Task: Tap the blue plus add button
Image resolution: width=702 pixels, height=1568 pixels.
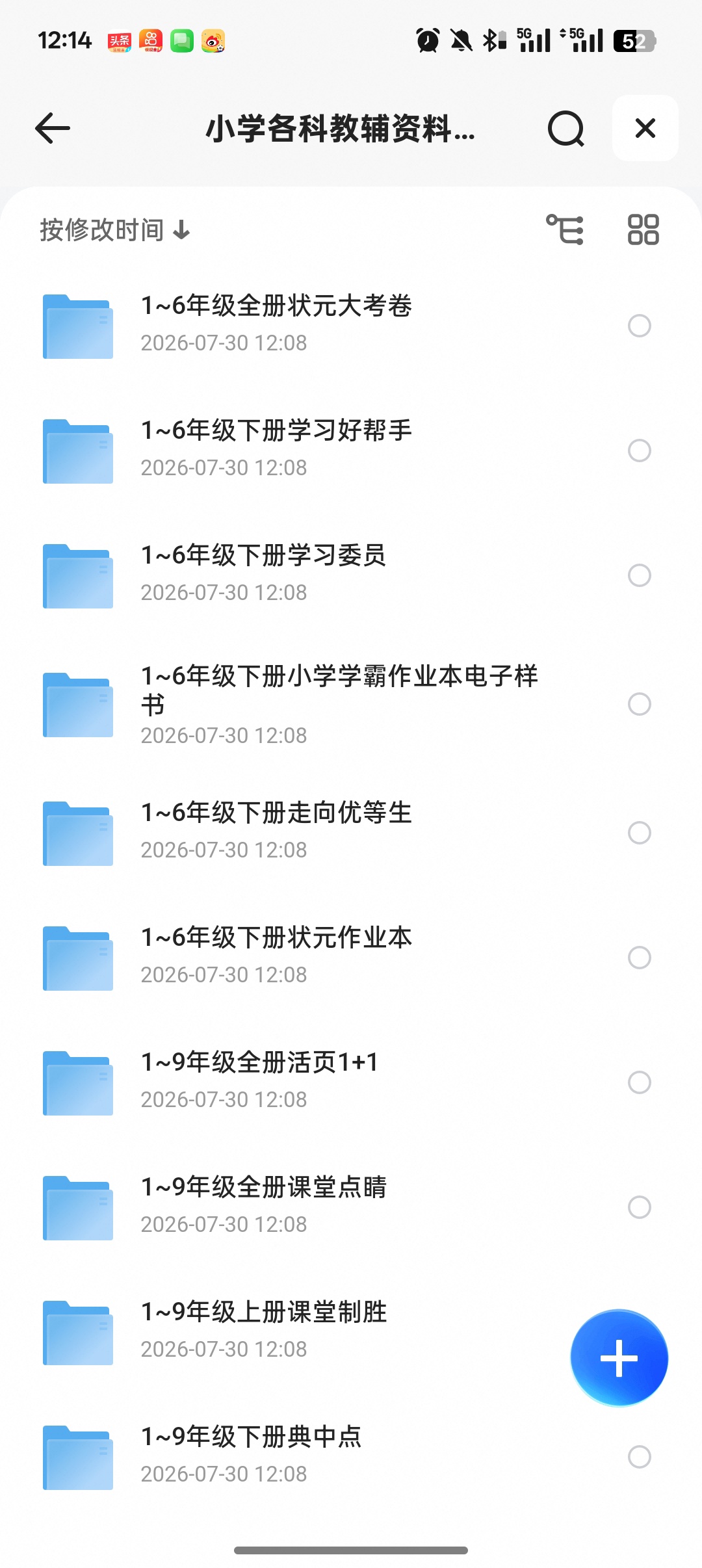Action: pyautogui.click(x=619, y=1358)
